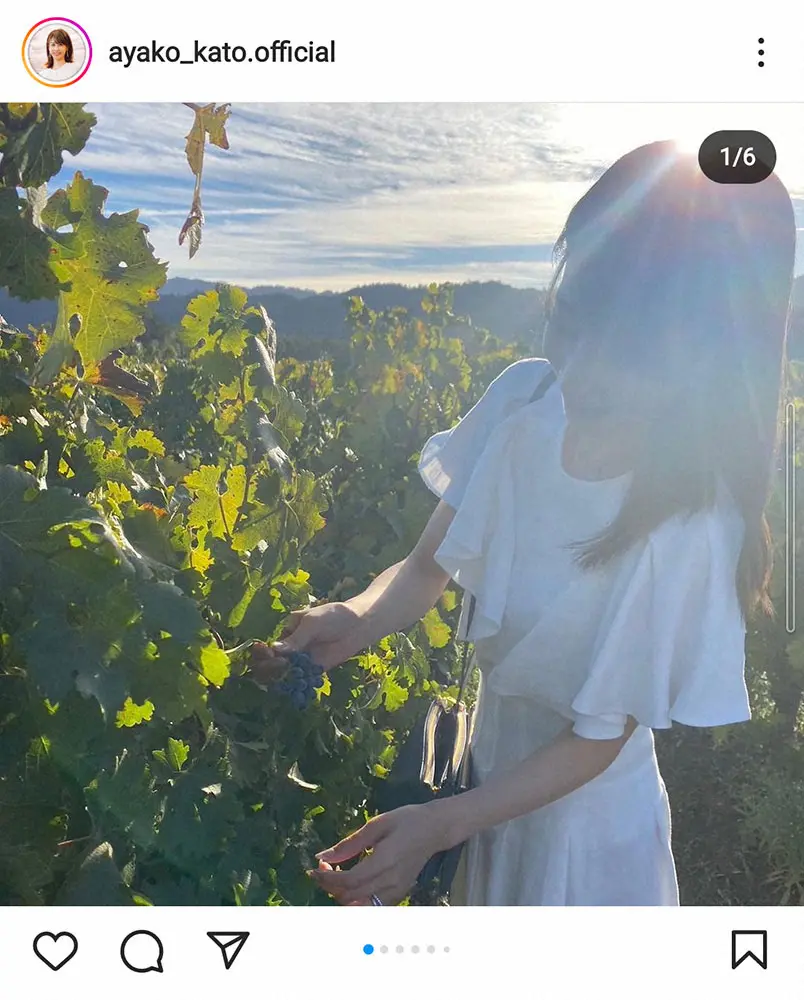Open ayako_kato.official profile picture
804x1000 pixels.
coord(57,52)
